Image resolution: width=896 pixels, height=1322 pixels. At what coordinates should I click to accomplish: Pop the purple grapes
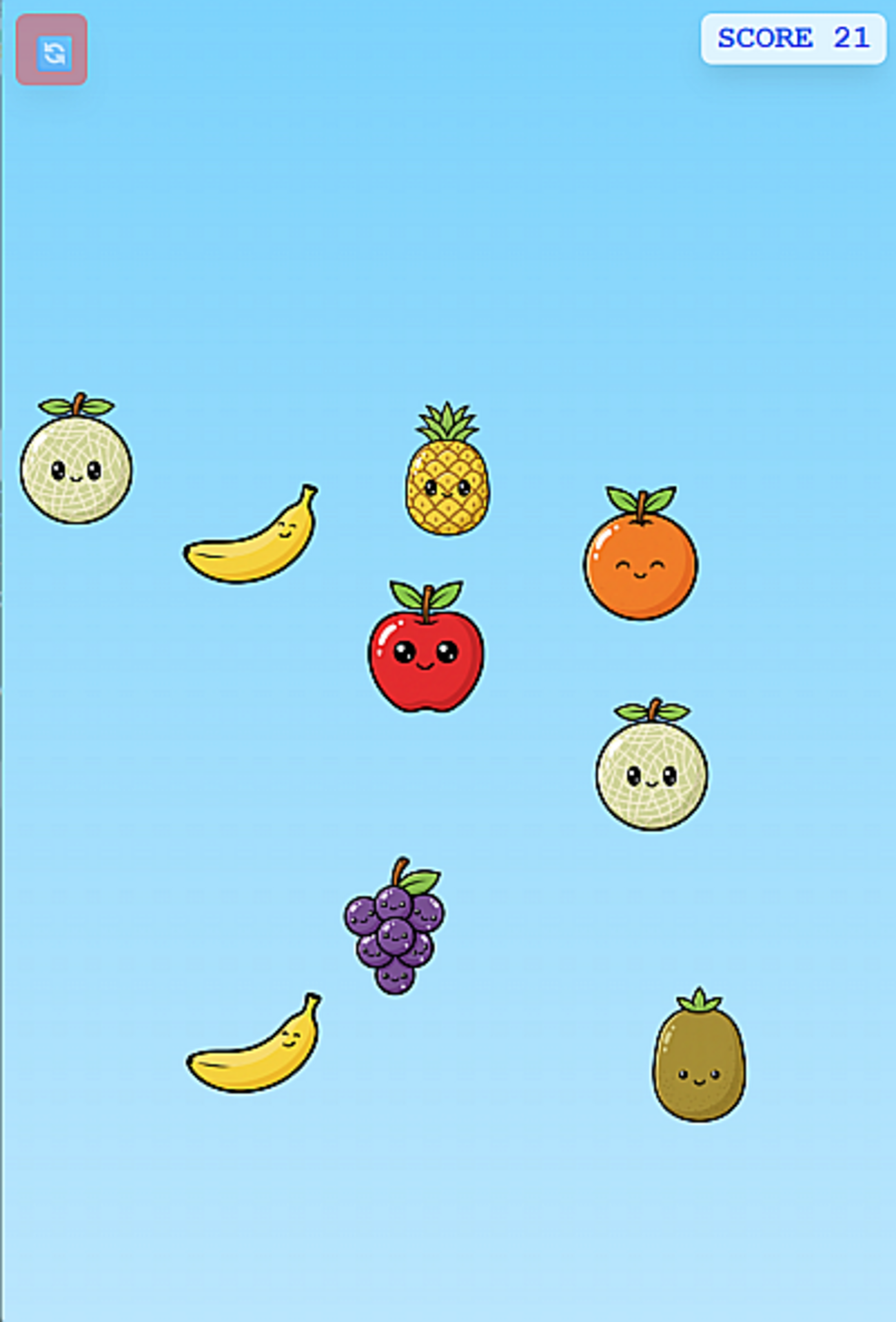pyautogui.click(x=395, y=931)
